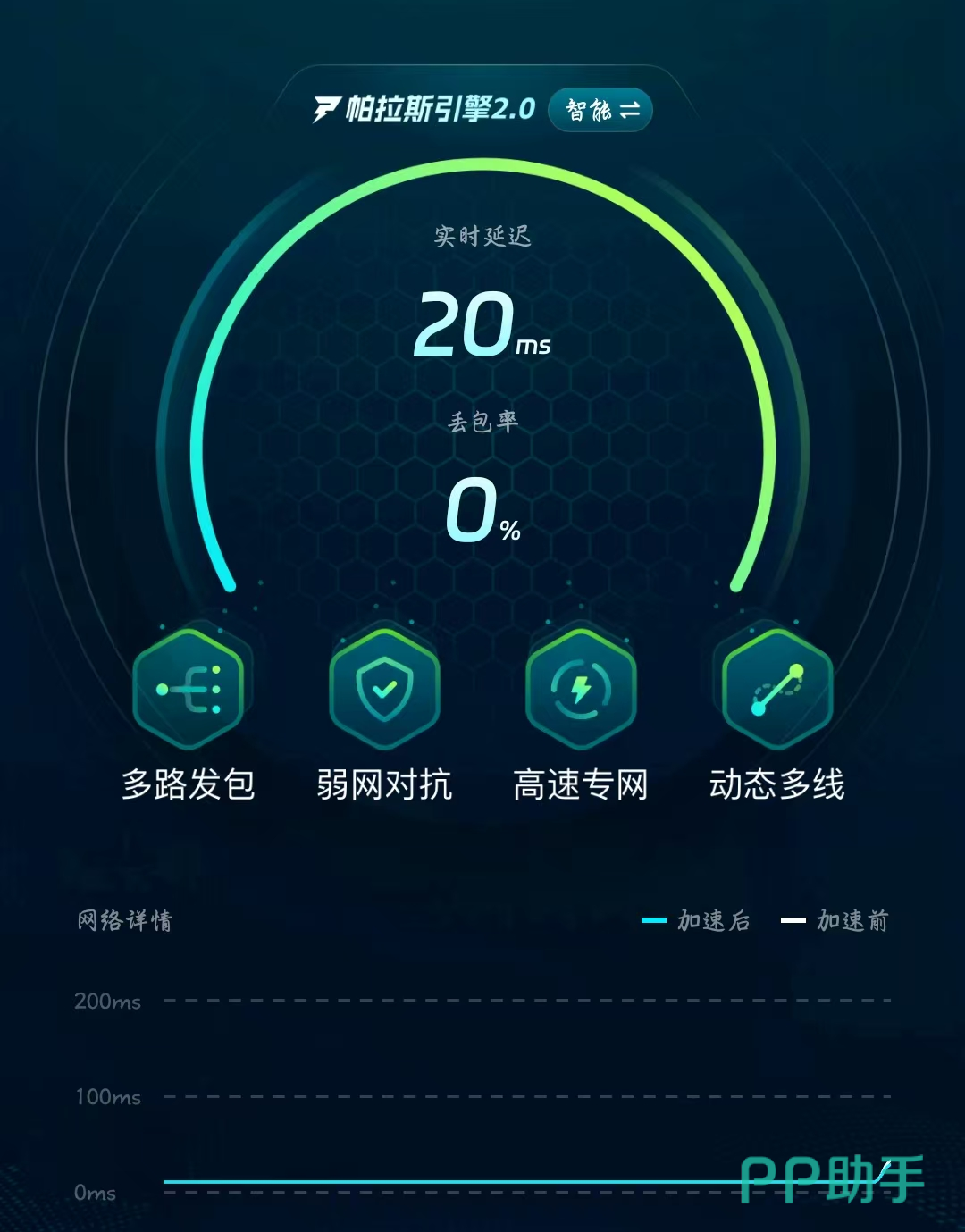Viewport: 965px width, 1232px height.
Task: Open the 高速专网 feature
Action: [x=581, y=689]
